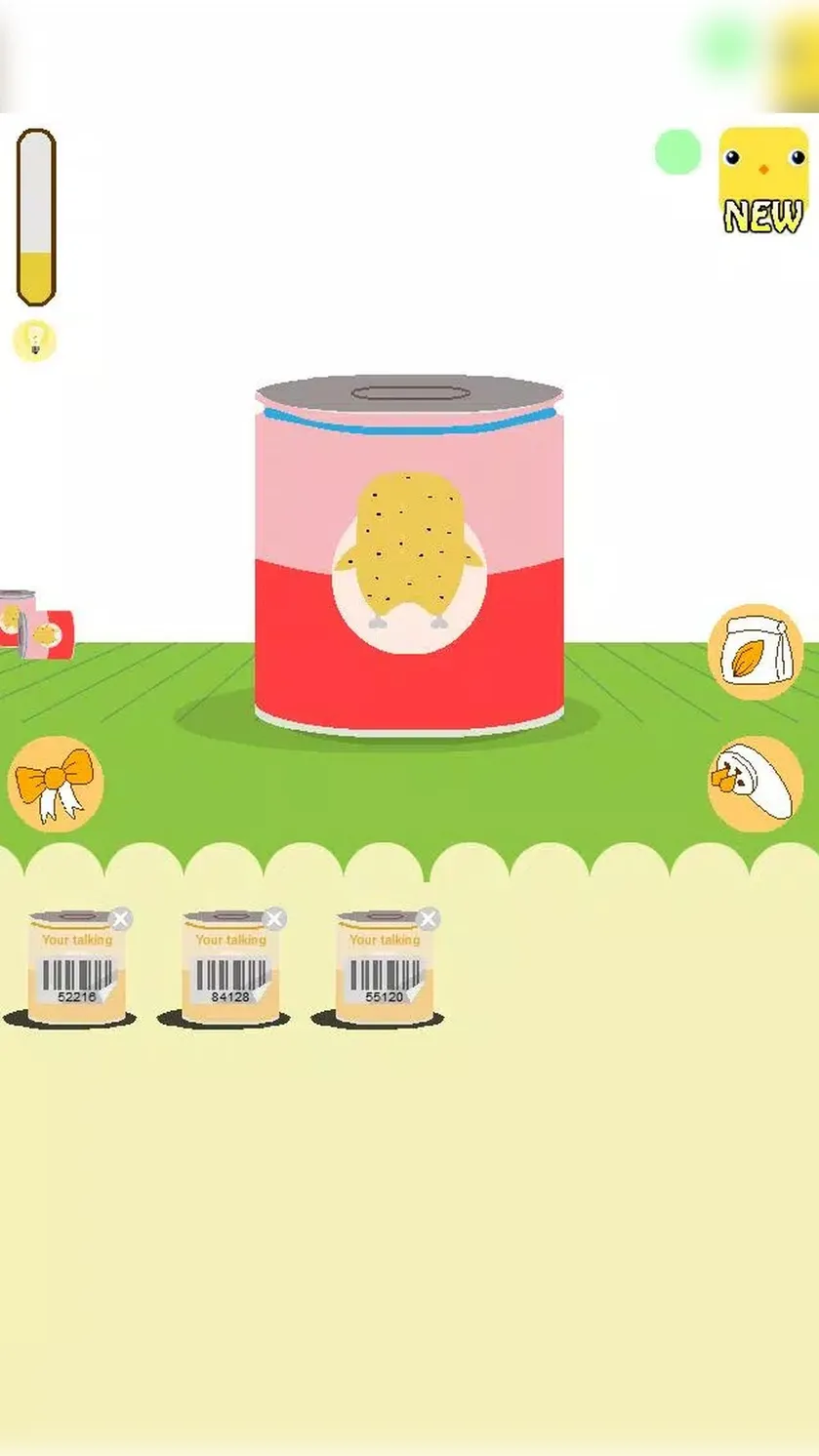Open the almond bag button
Image resolution: width=819 pixels, height=1456 pixels.
pyautogui.click(x=755, y=652)
